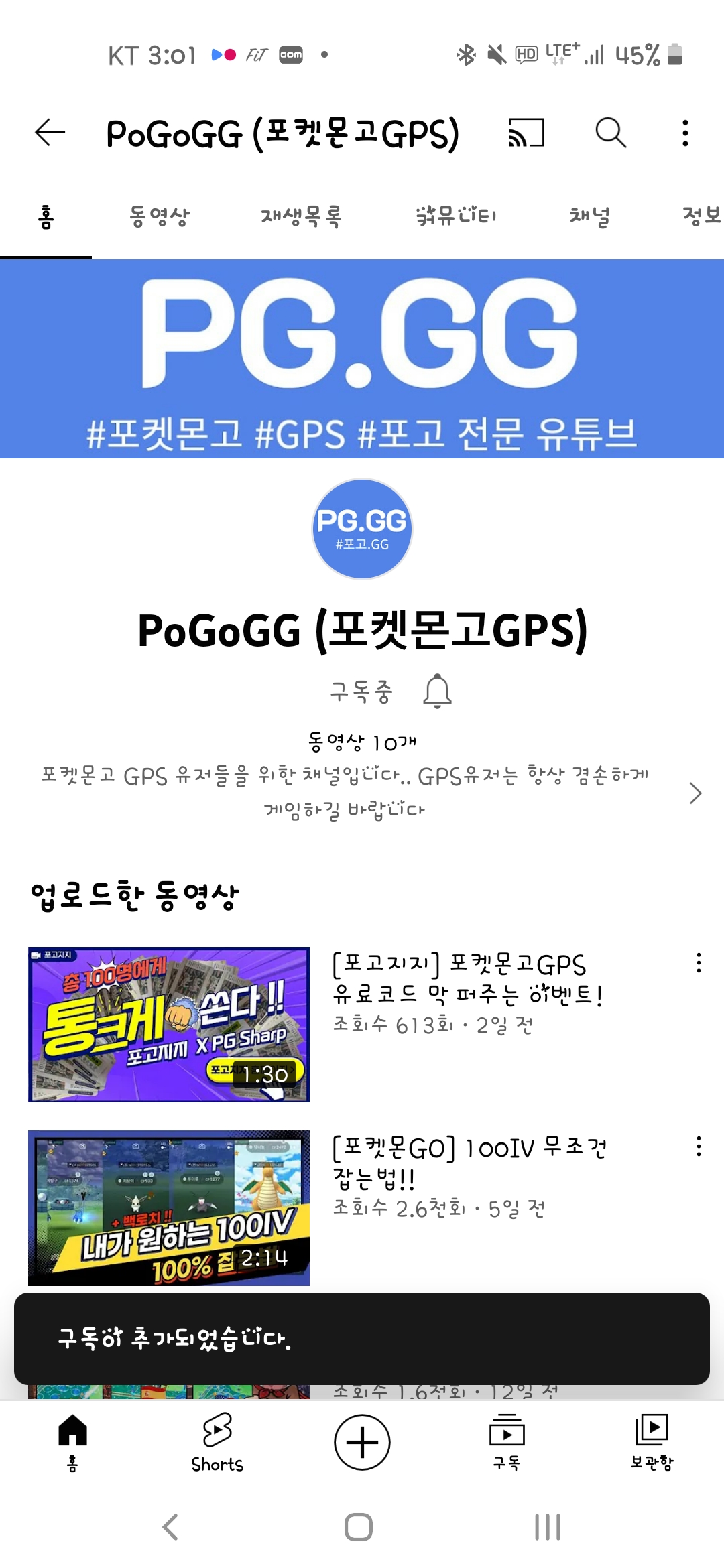Open options for the 100IV video
The height and width of the screenshot is (1568, 724).
click(699, 1147)
